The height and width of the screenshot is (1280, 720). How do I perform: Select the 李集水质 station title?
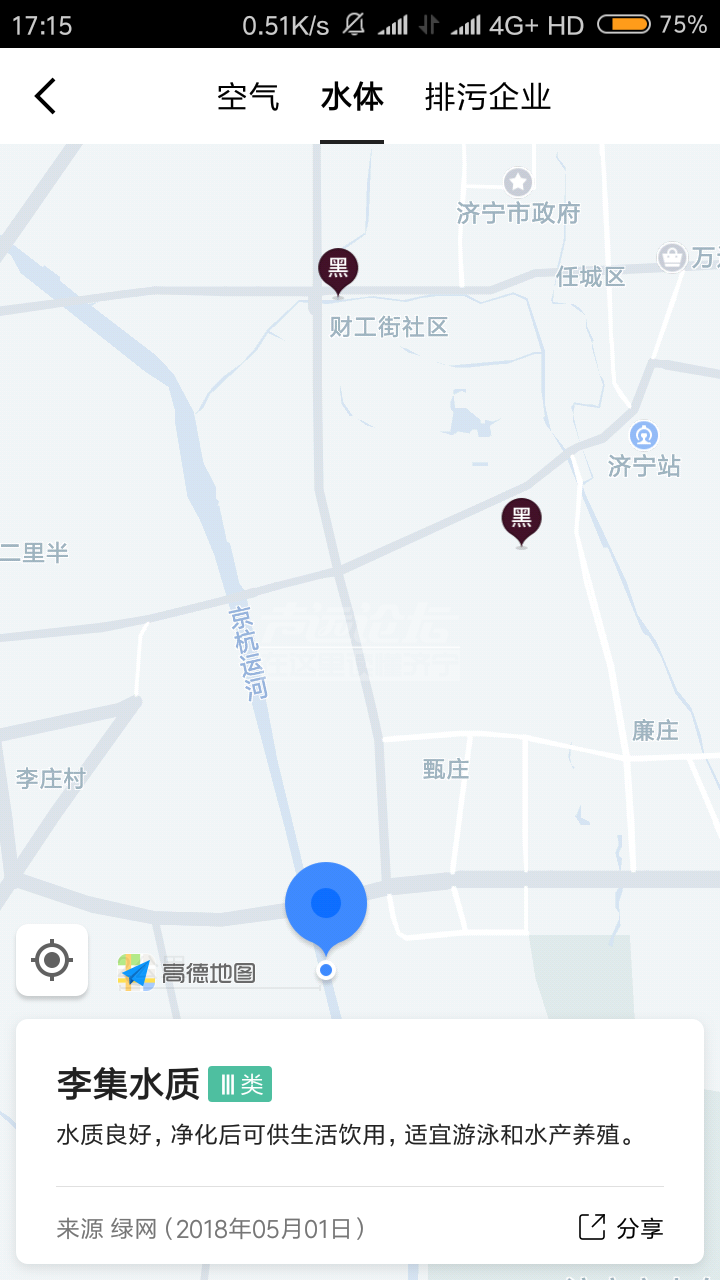tap(124, 1083)
